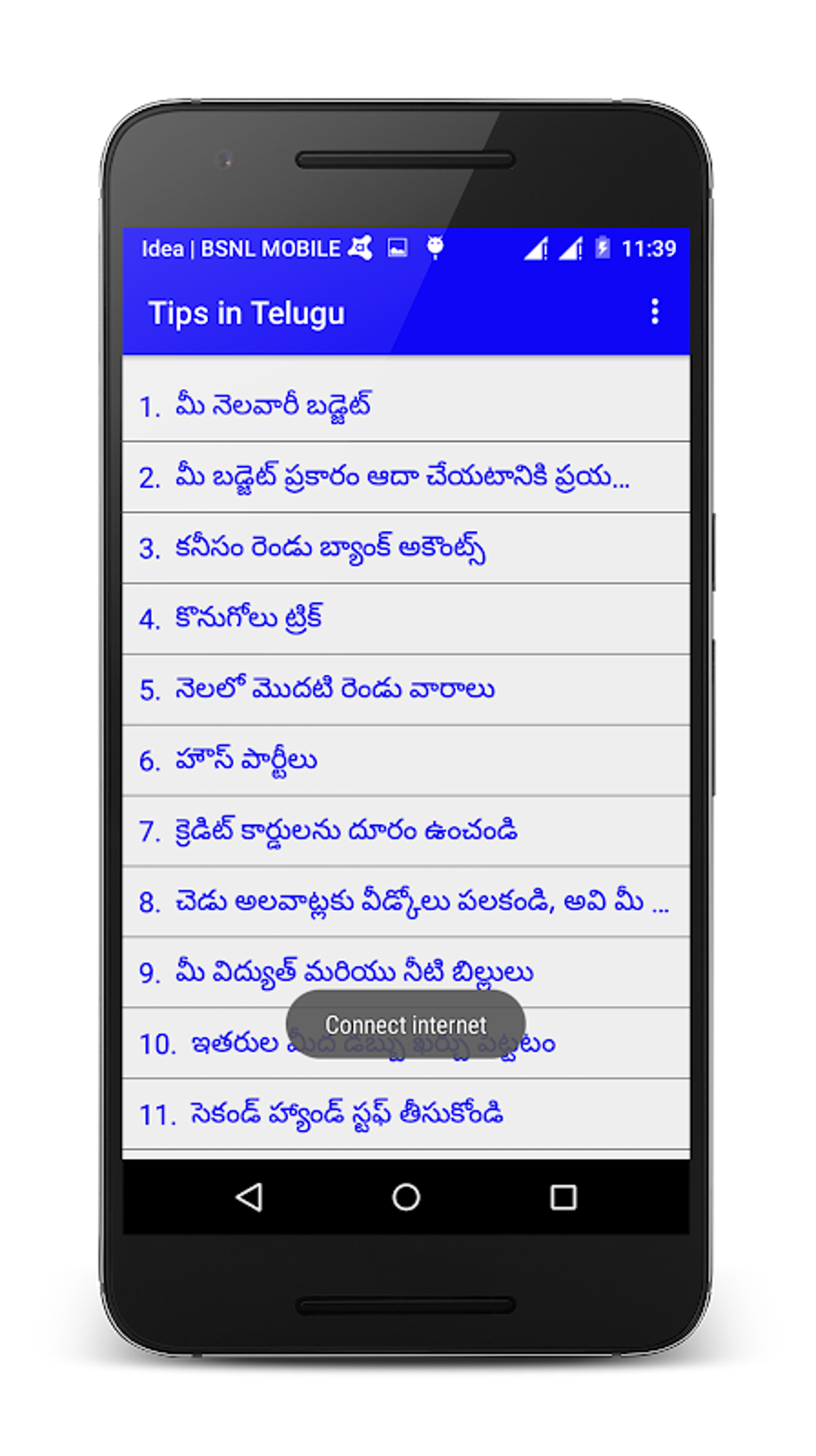Image resolution: width=816 pixels, height=1456 pixels.
Task: Open tip number 6 about house parties
Action: pos(406,760)
